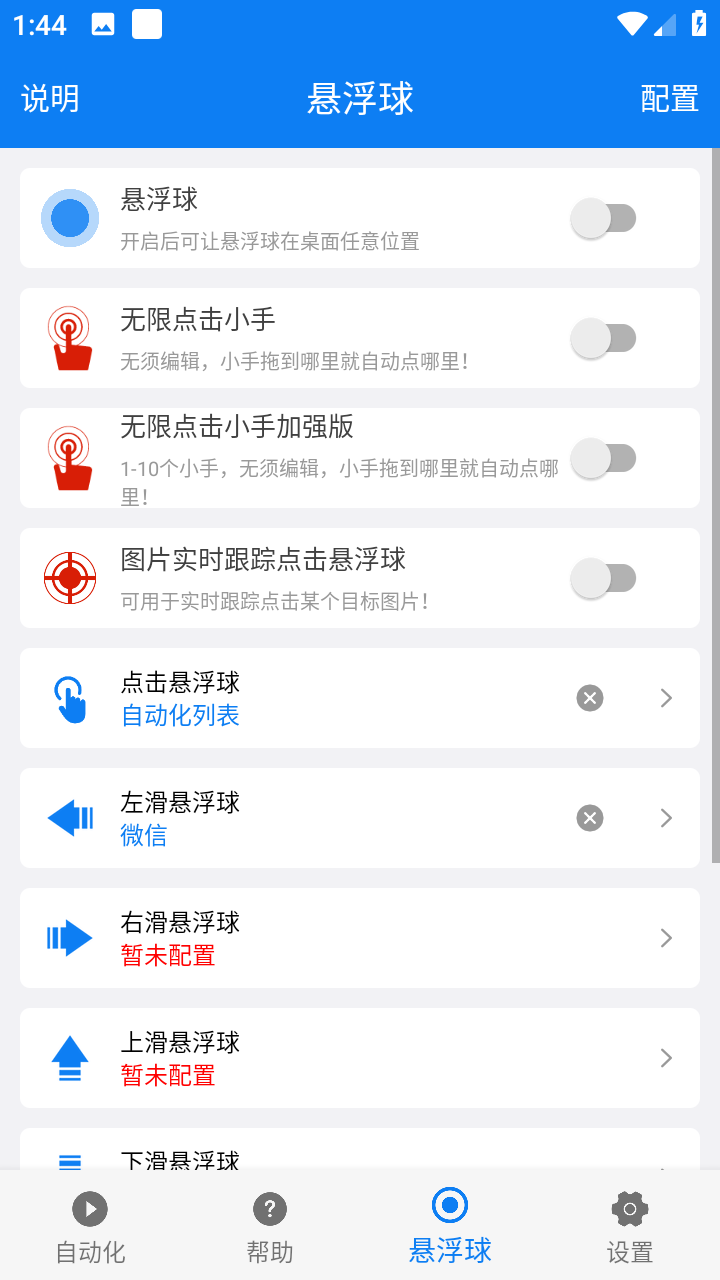Clear the 自动化列表 setting for 点击悬浮球
720x1280 pixels.
pos(590,698)
